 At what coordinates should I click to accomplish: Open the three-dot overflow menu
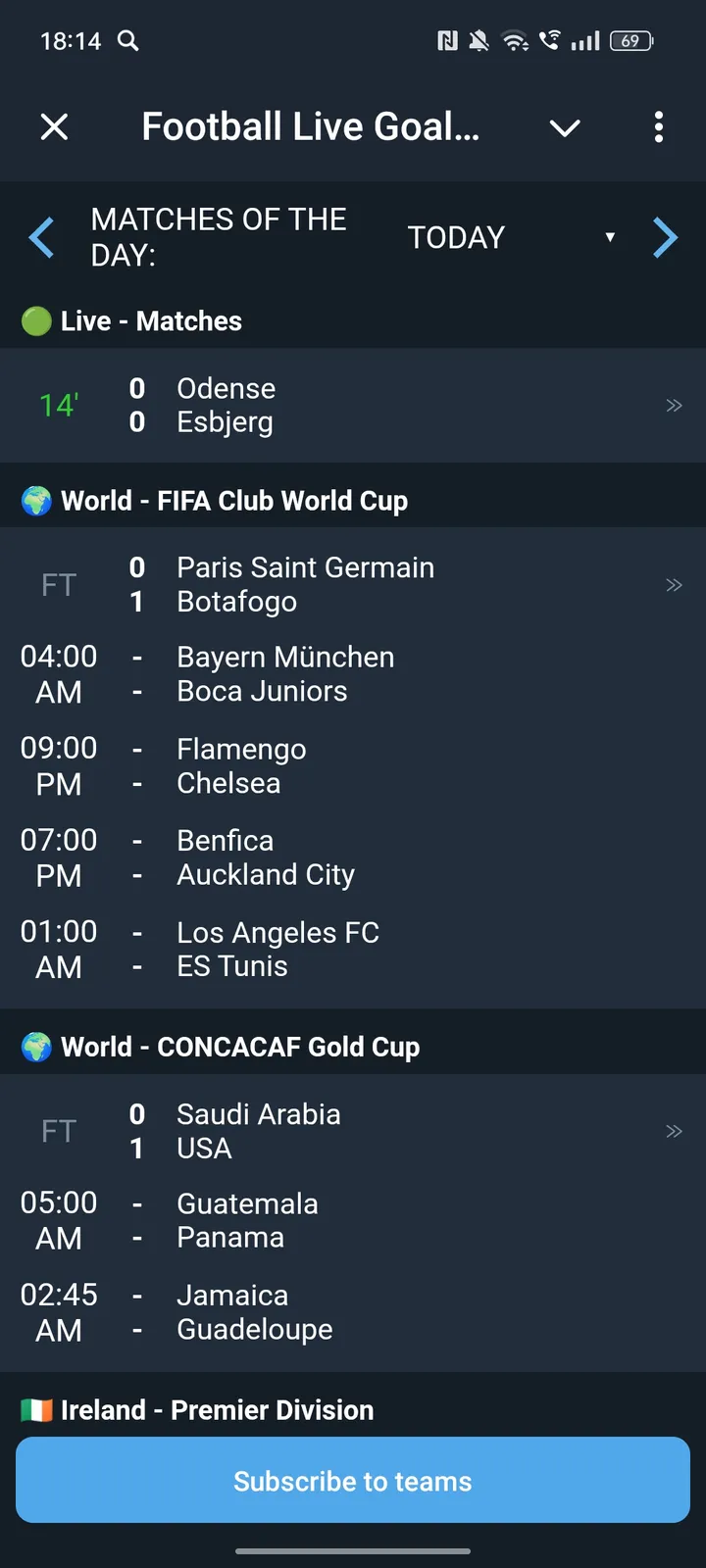pyautogui.click(x=658, y=127)
